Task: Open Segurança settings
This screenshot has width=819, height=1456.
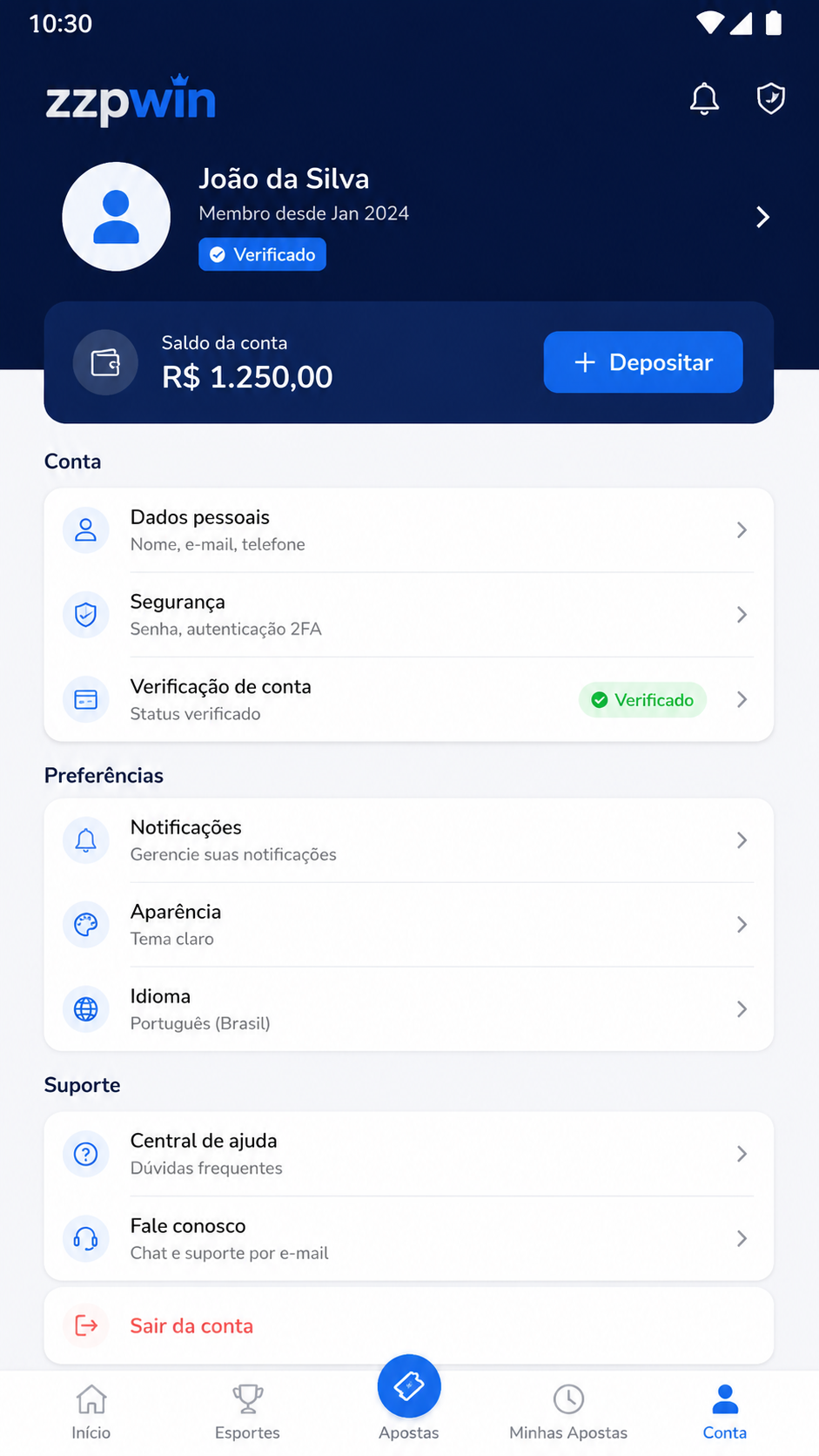Action: tap(408, 615)
